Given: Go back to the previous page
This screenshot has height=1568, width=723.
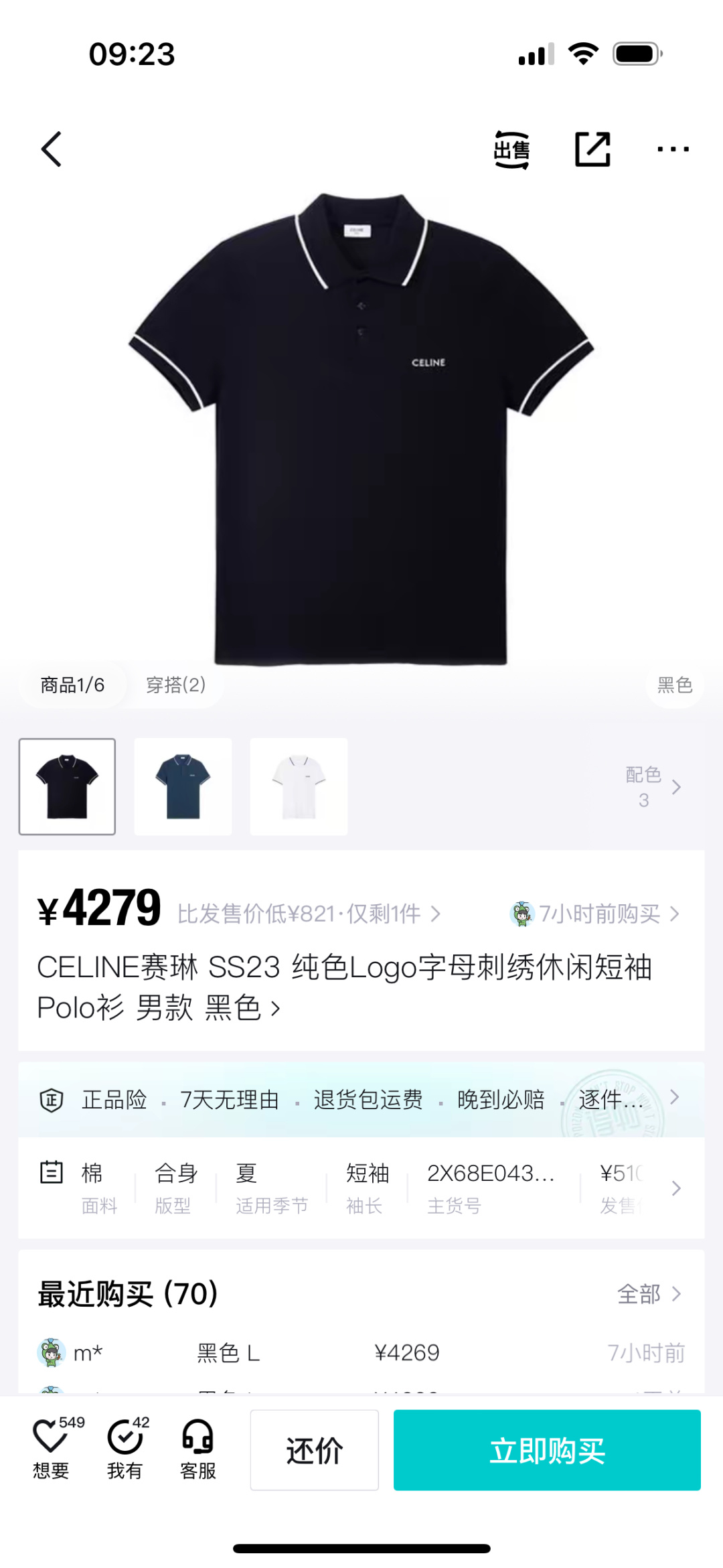Looking at the screenshot, I should (x=52, y=149).
